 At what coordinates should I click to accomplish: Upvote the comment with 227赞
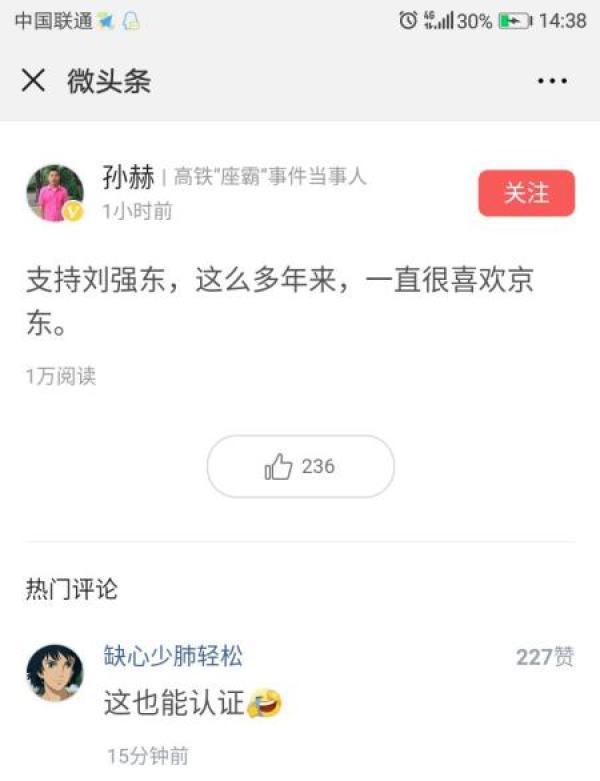544,657
